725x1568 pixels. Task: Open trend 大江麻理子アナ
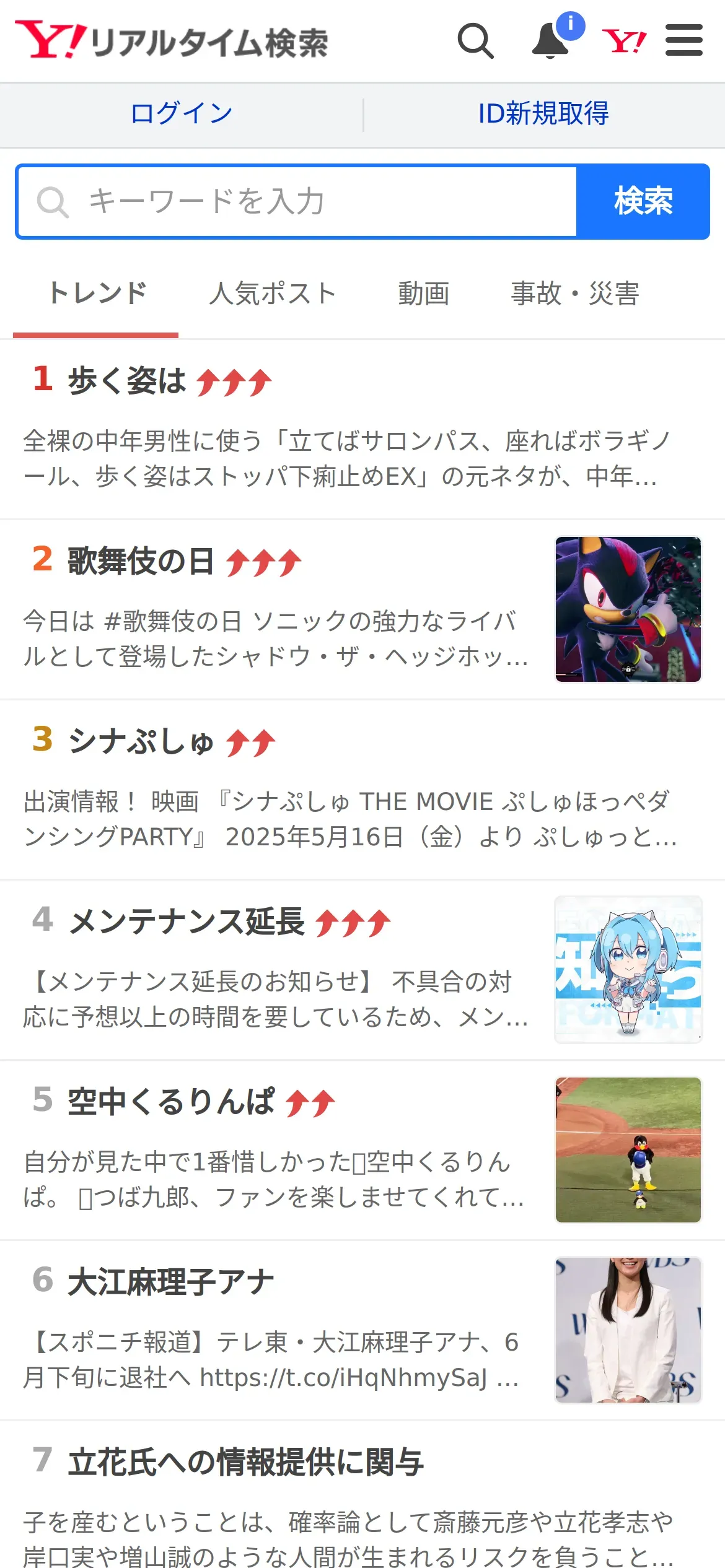170,1282
